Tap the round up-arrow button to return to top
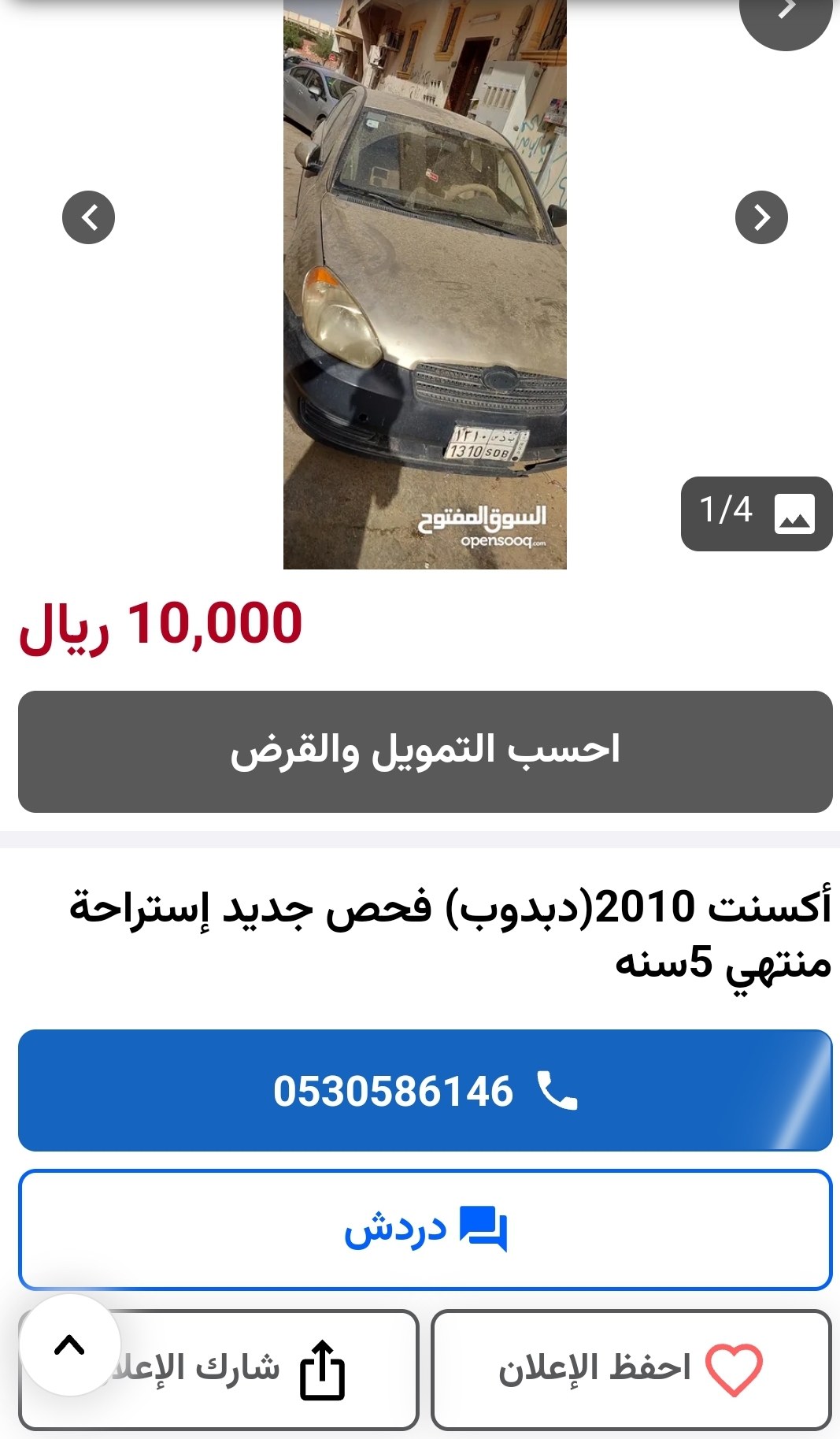Image resolution: width=840 pixels, height=1439 pixels. click(70, 1344)
